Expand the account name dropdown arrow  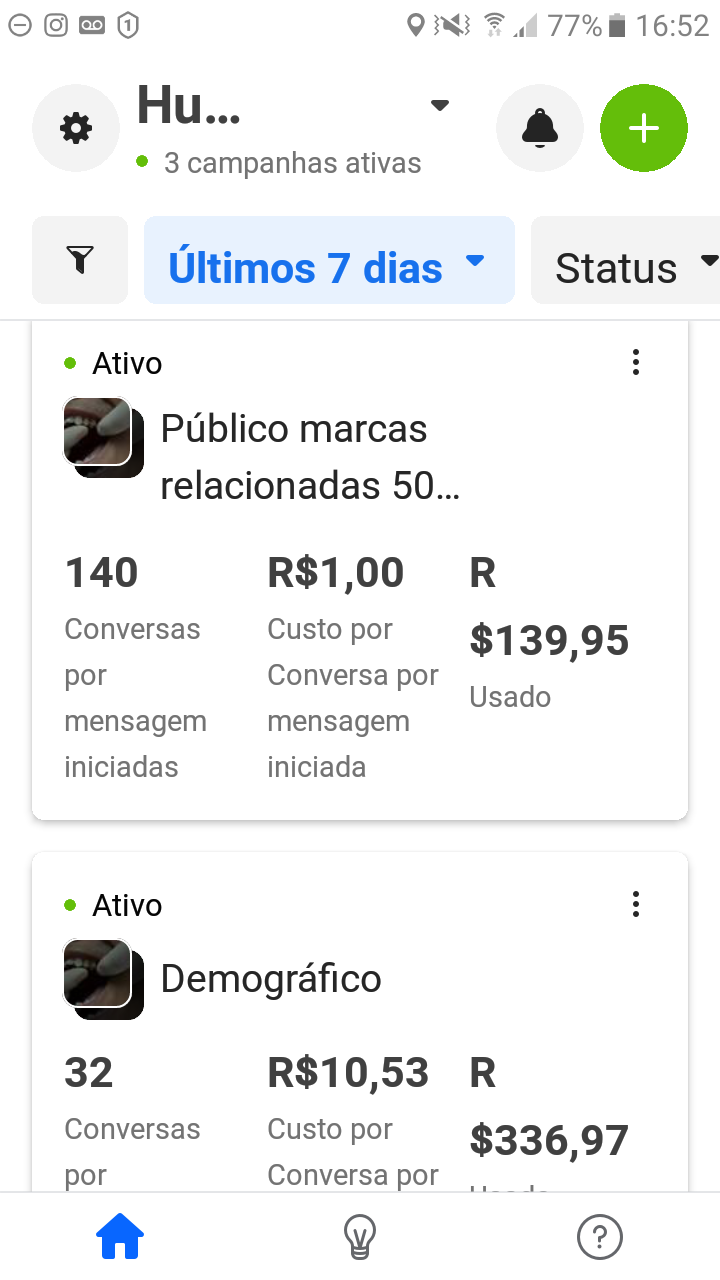[x=439, y=105]
